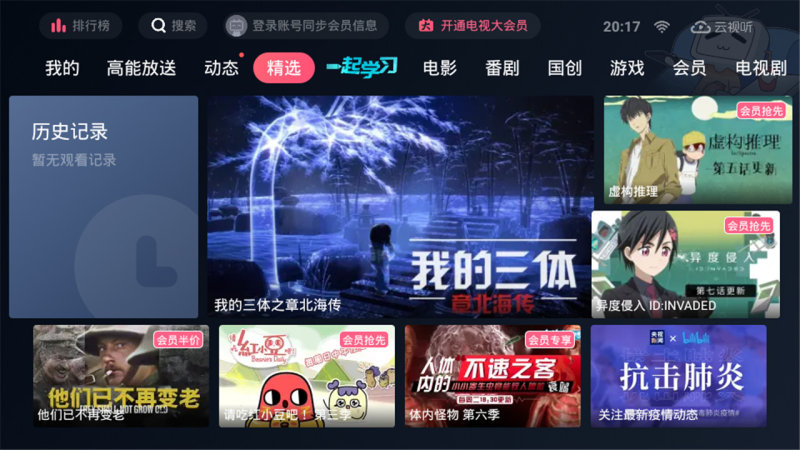Image resolution: width=800 pixels, height=450 pixels.
Task: Open 关注最新疫情动态 抗击肺炎 card
Action: pos(678,375)
